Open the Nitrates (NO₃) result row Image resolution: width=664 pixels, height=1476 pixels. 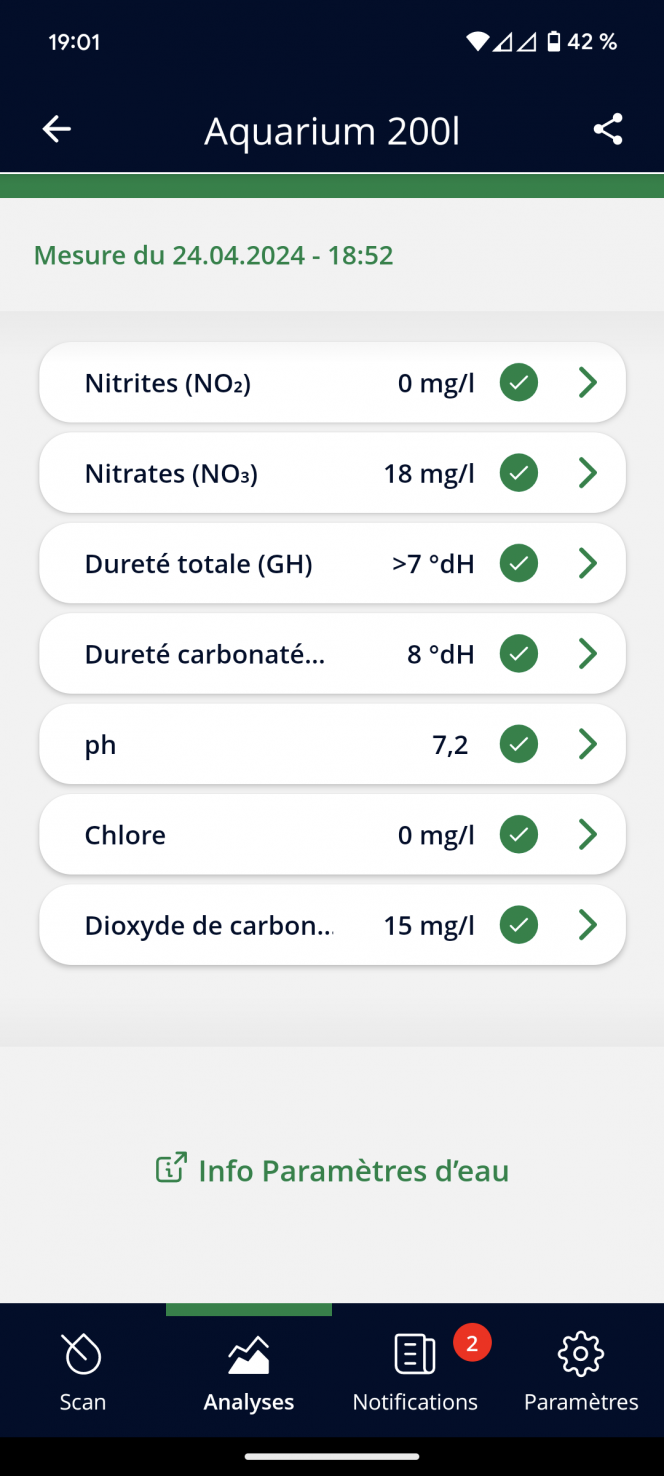click(x=332, y=473)
